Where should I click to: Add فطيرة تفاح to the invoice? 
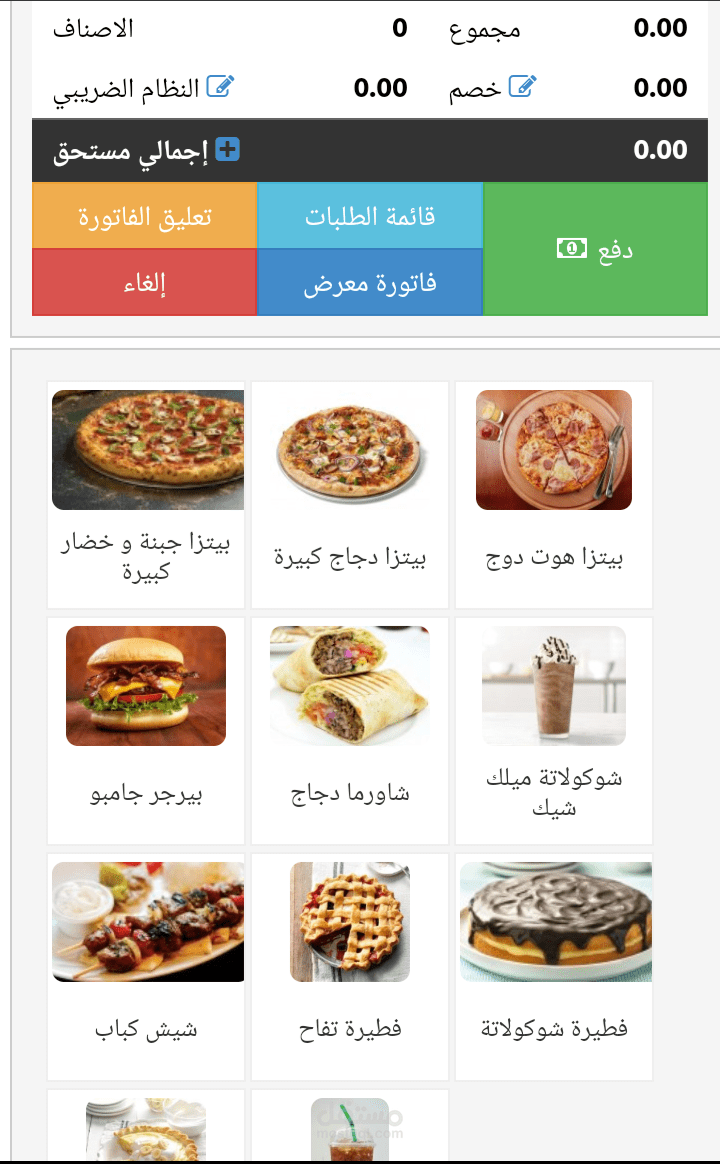(x=350, y=966)
